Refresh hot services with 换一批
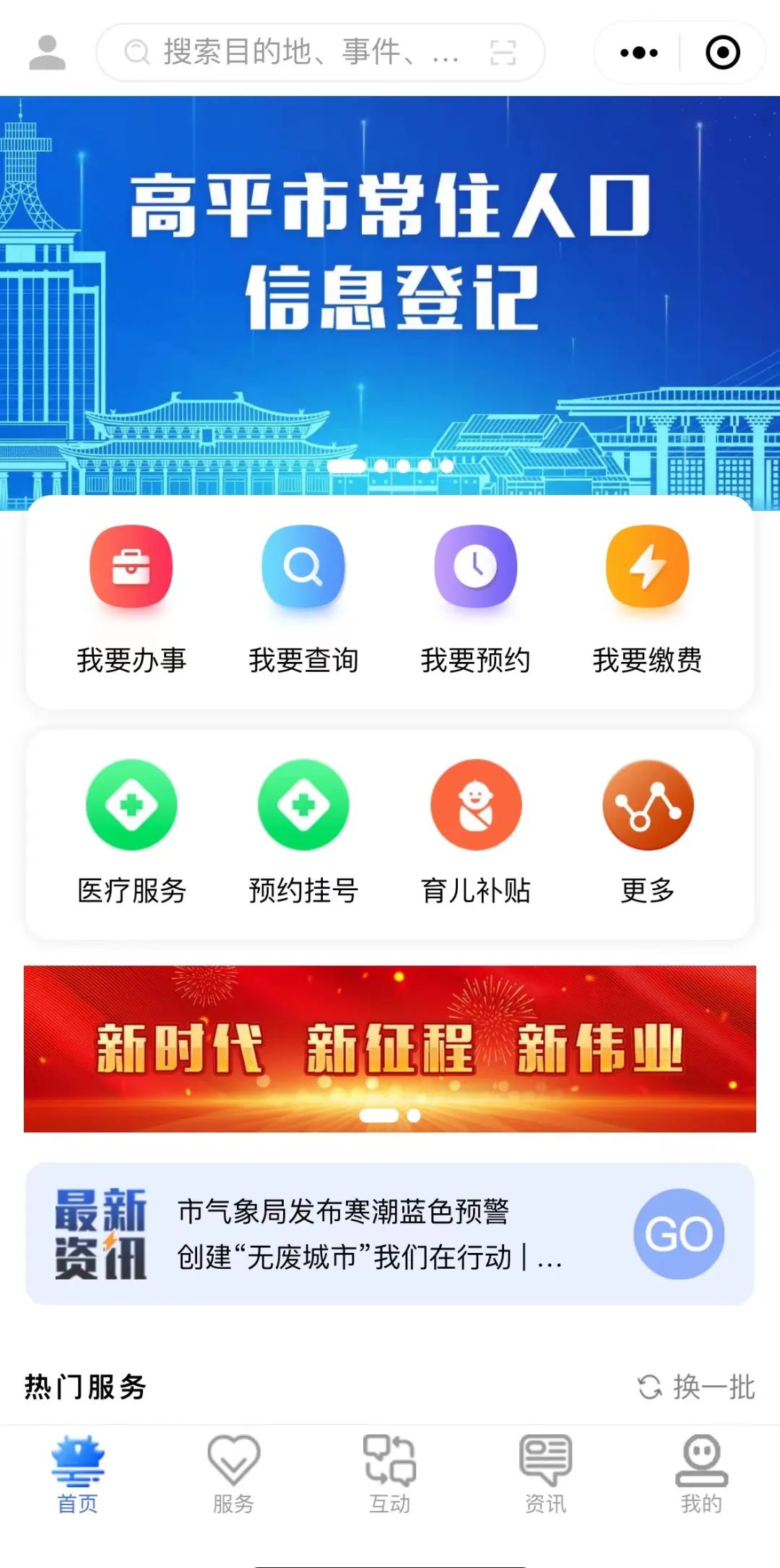Image resolution: width=780 pixels, height=1568 pixels. pos(697,1387)
